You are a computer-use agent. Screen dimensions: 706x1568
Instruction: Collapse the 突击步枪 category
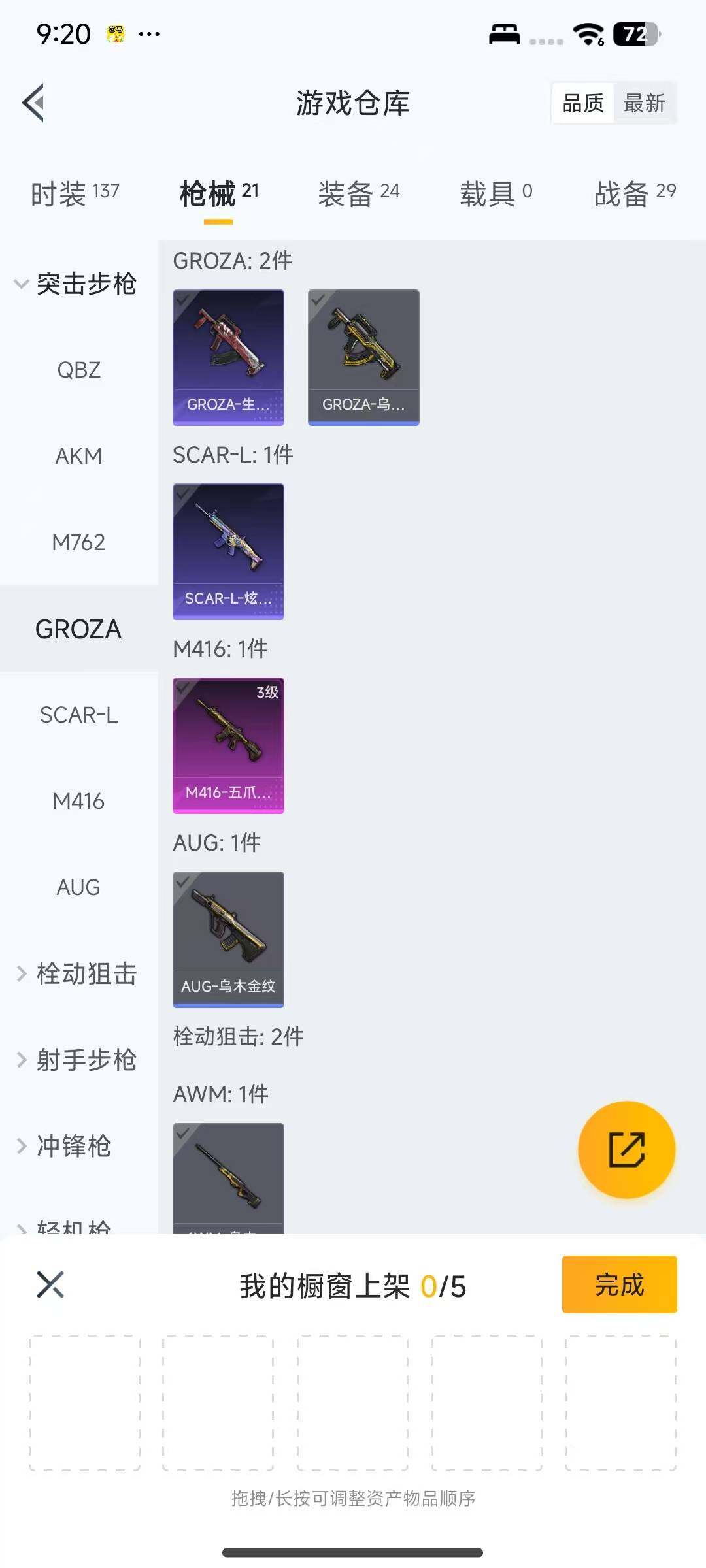click(x=85, y=284)
